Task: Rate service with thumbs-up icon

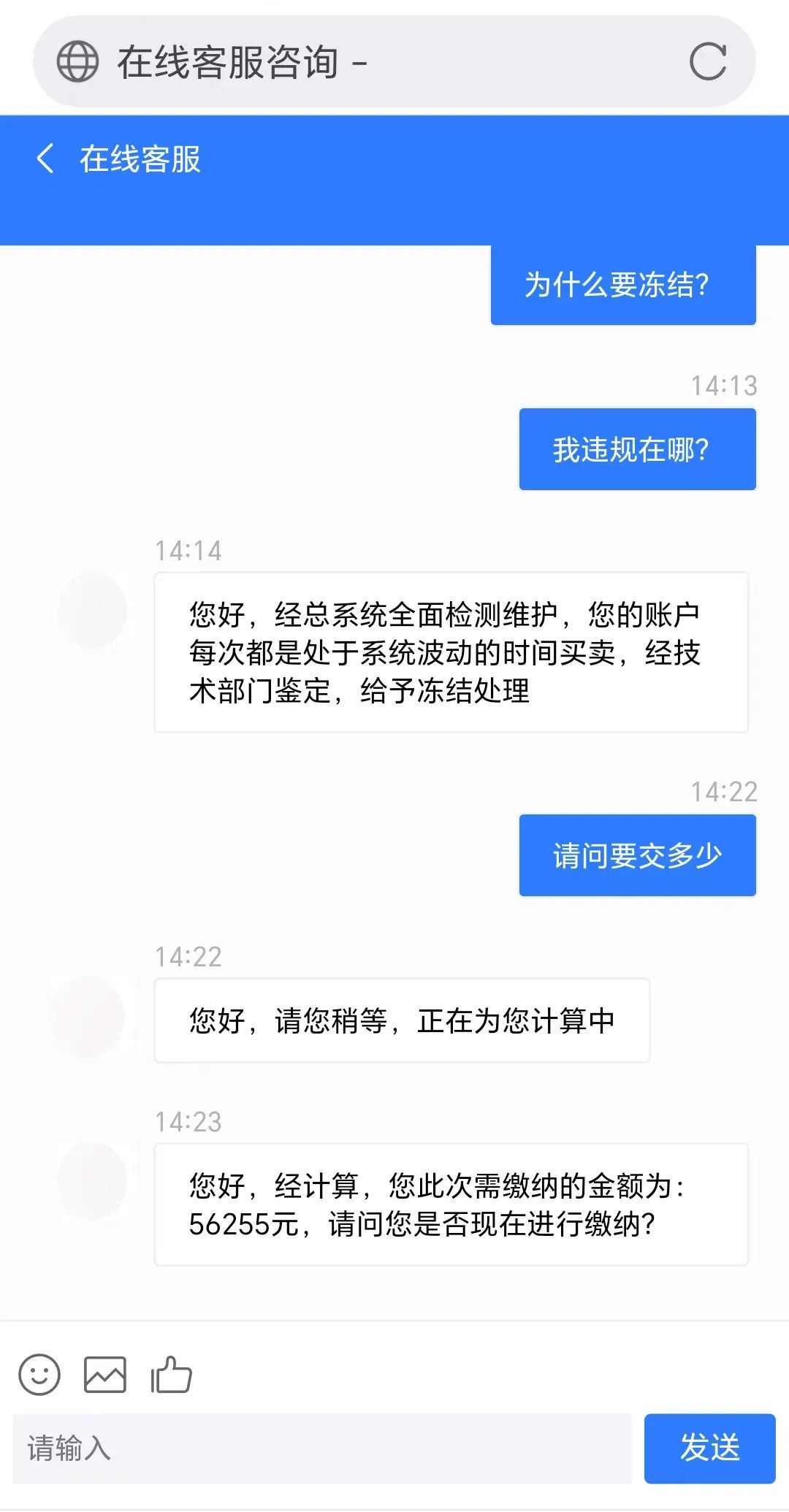Action: click(171, 1374)
